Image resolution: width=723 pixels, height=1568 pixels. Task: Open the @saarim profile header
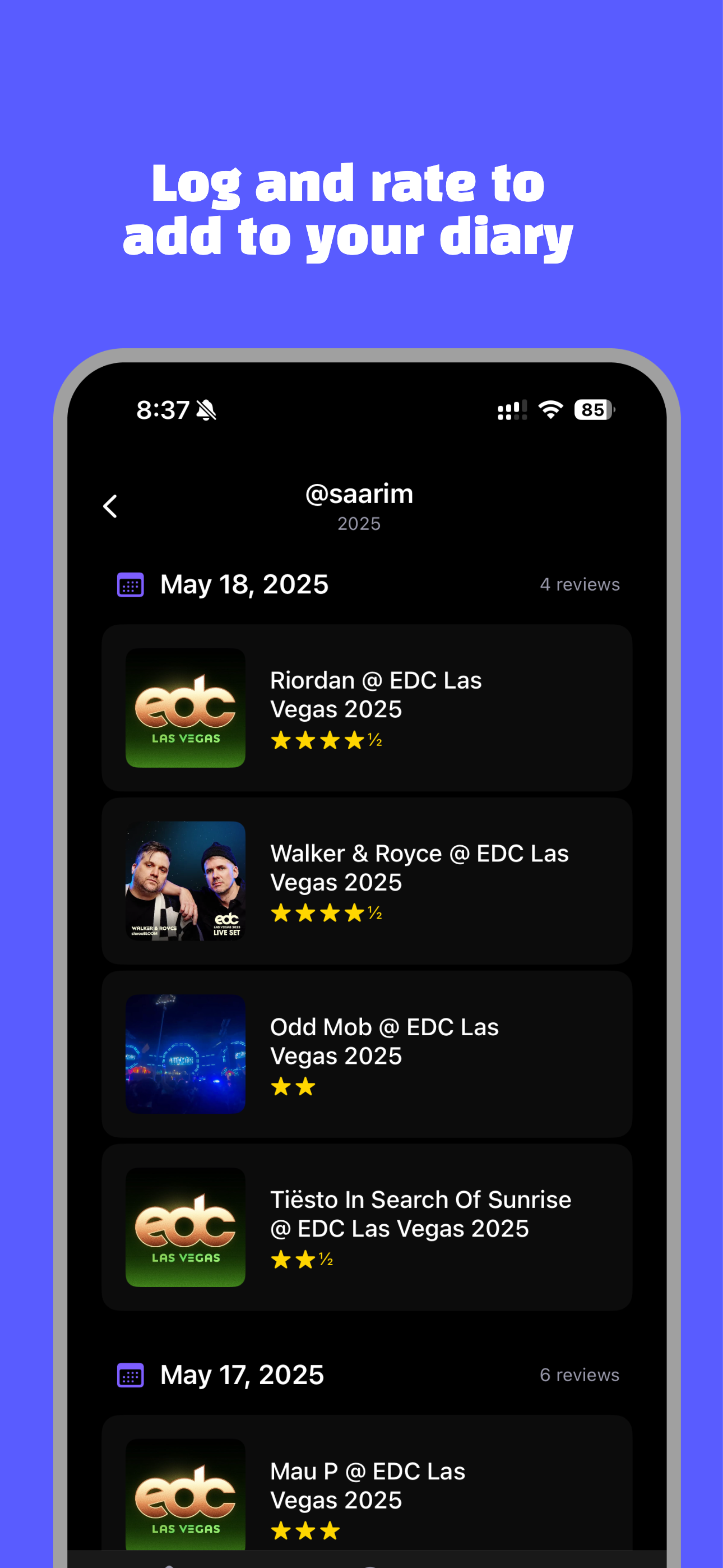[360, 494]
